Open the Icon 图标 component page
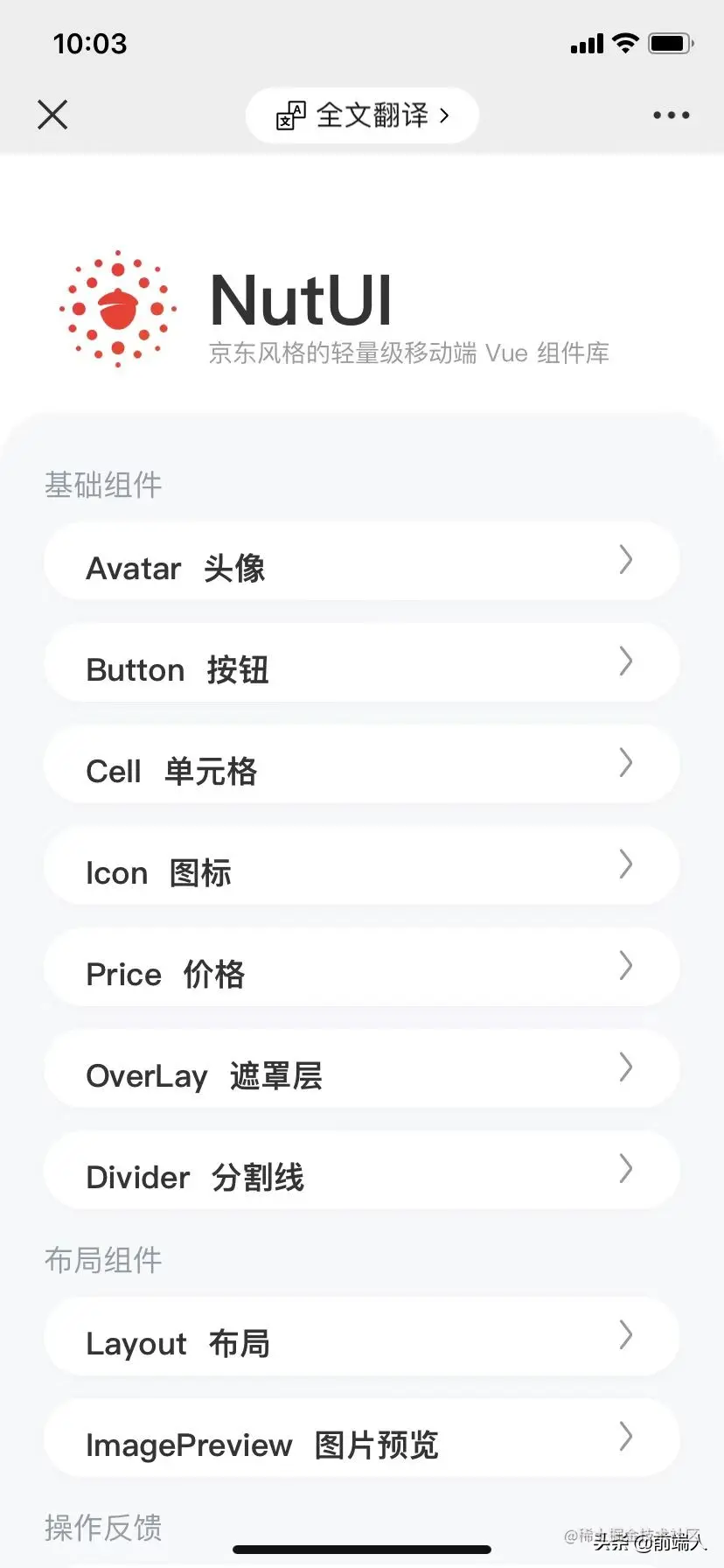724x1568 pixels. coord(362,872)
